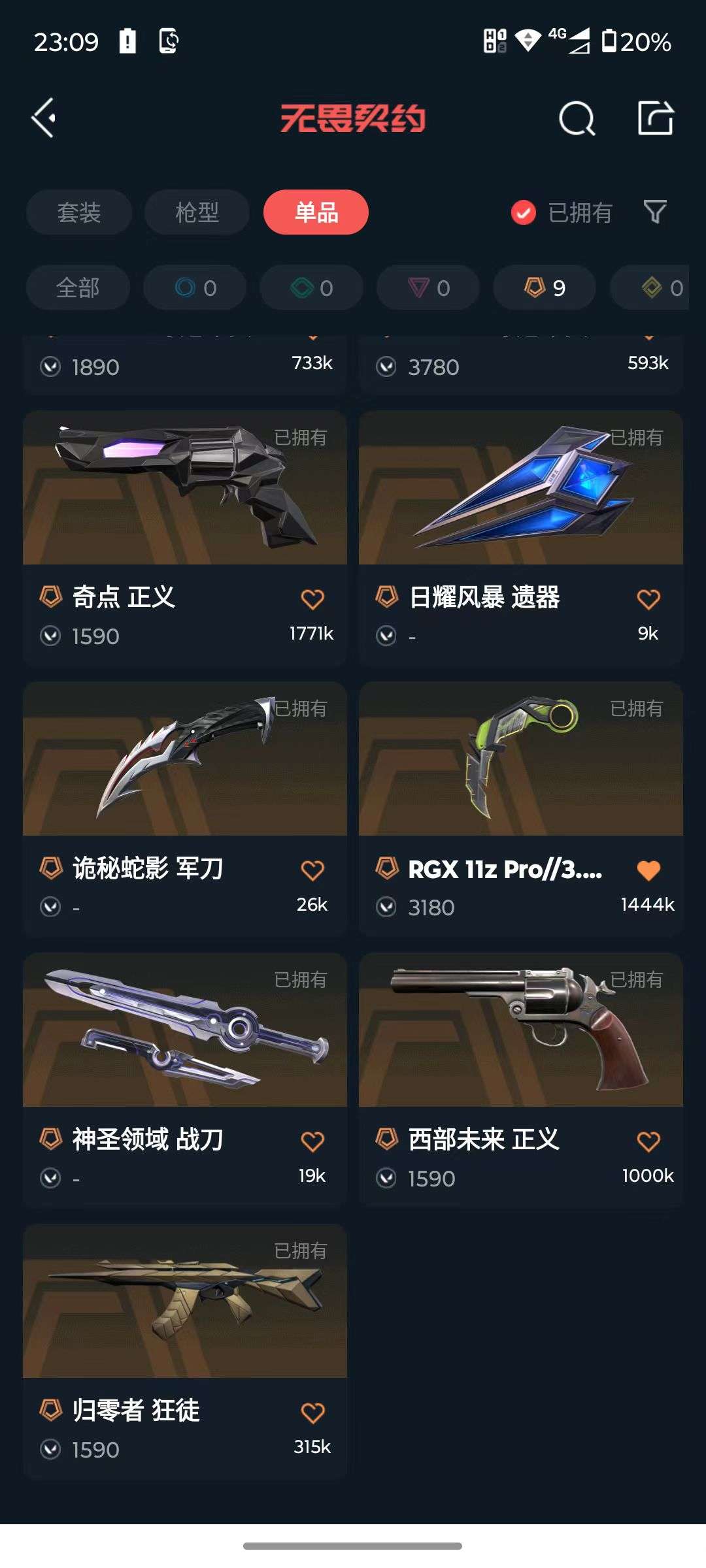This screenshot has width=706, height=1568.
Task: Select the pink triangle rarity filter
Action: pyautogui.click(x=427, y=287)
